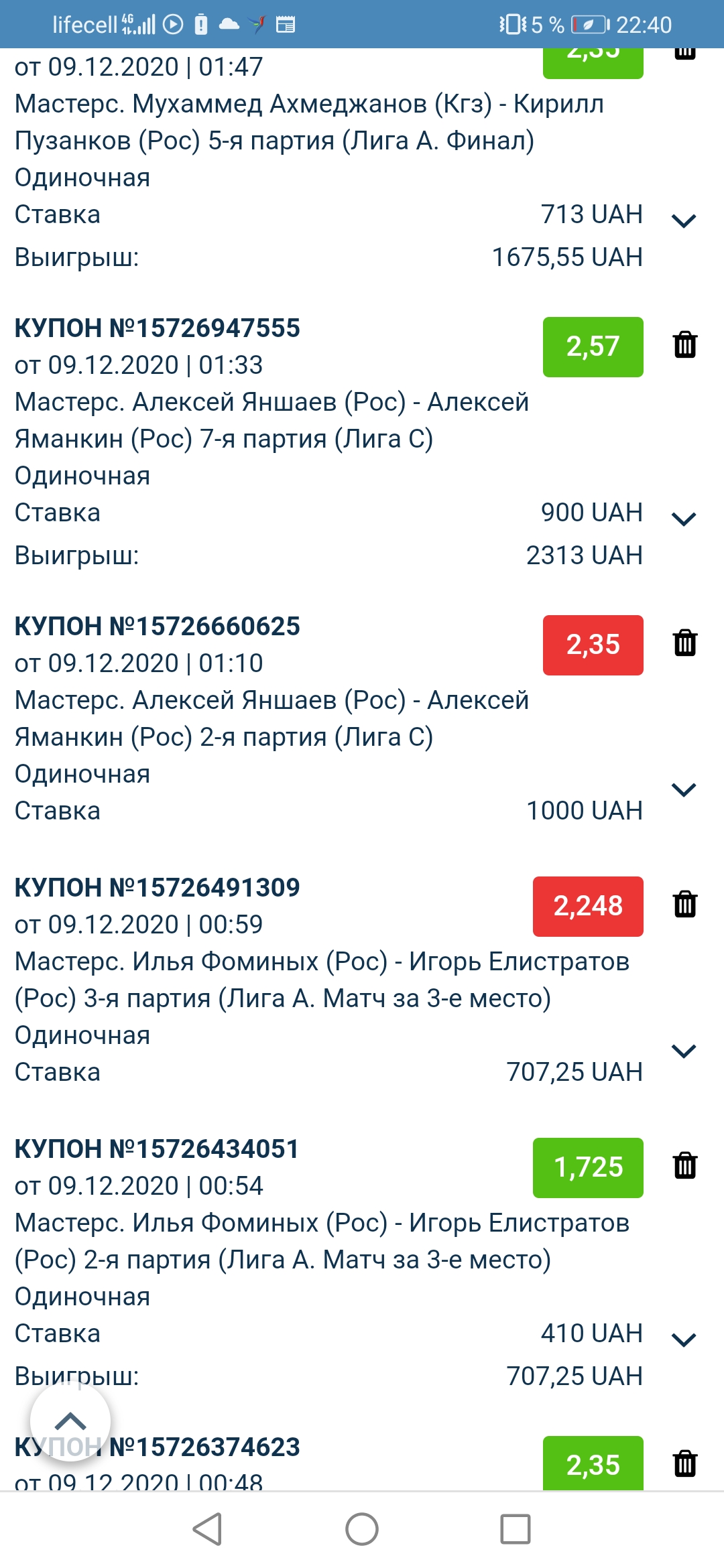Delete coupon №15726434051
Viewport: 724px width, 1568px height.
pos(684,1165)
